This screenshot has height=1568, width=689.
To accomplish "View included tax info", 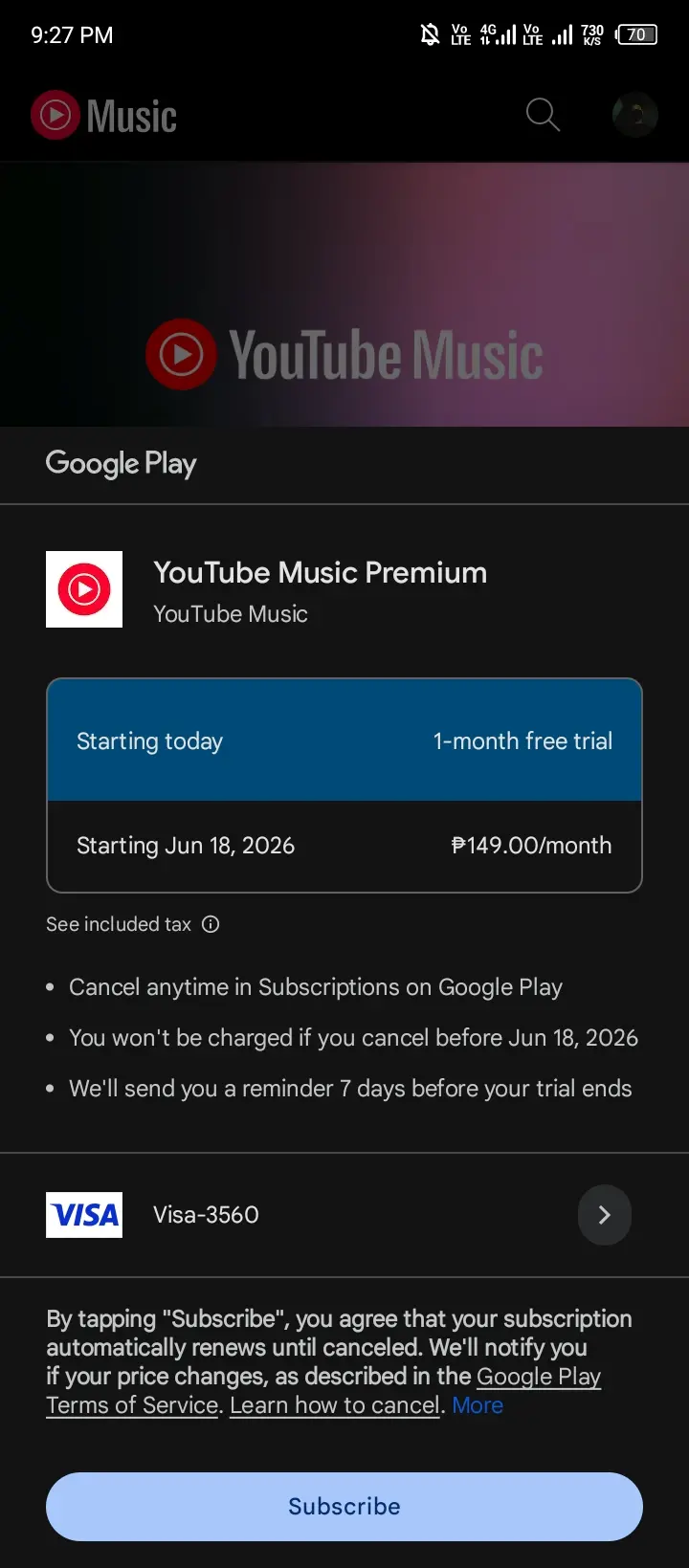I will tap(133, 924).
